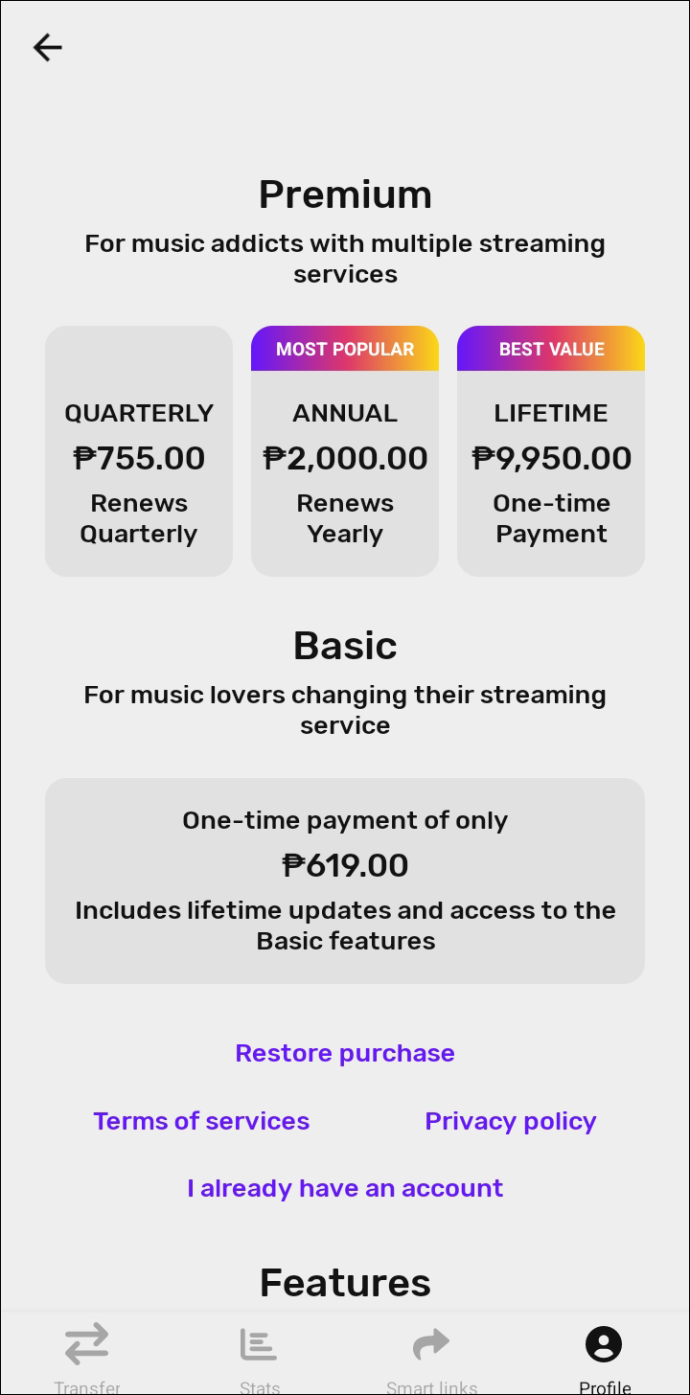This screenshot has height=1395, width=690.
Task: Open Terms of services
Action: pos(201,1121)
